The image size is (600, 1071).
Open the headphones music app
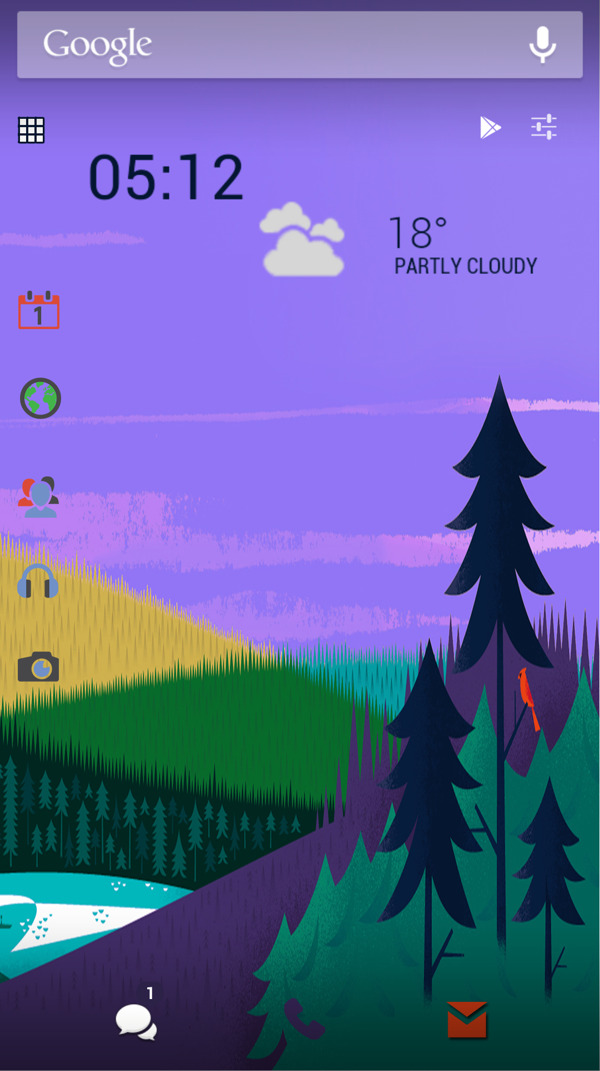pos(38,581)
